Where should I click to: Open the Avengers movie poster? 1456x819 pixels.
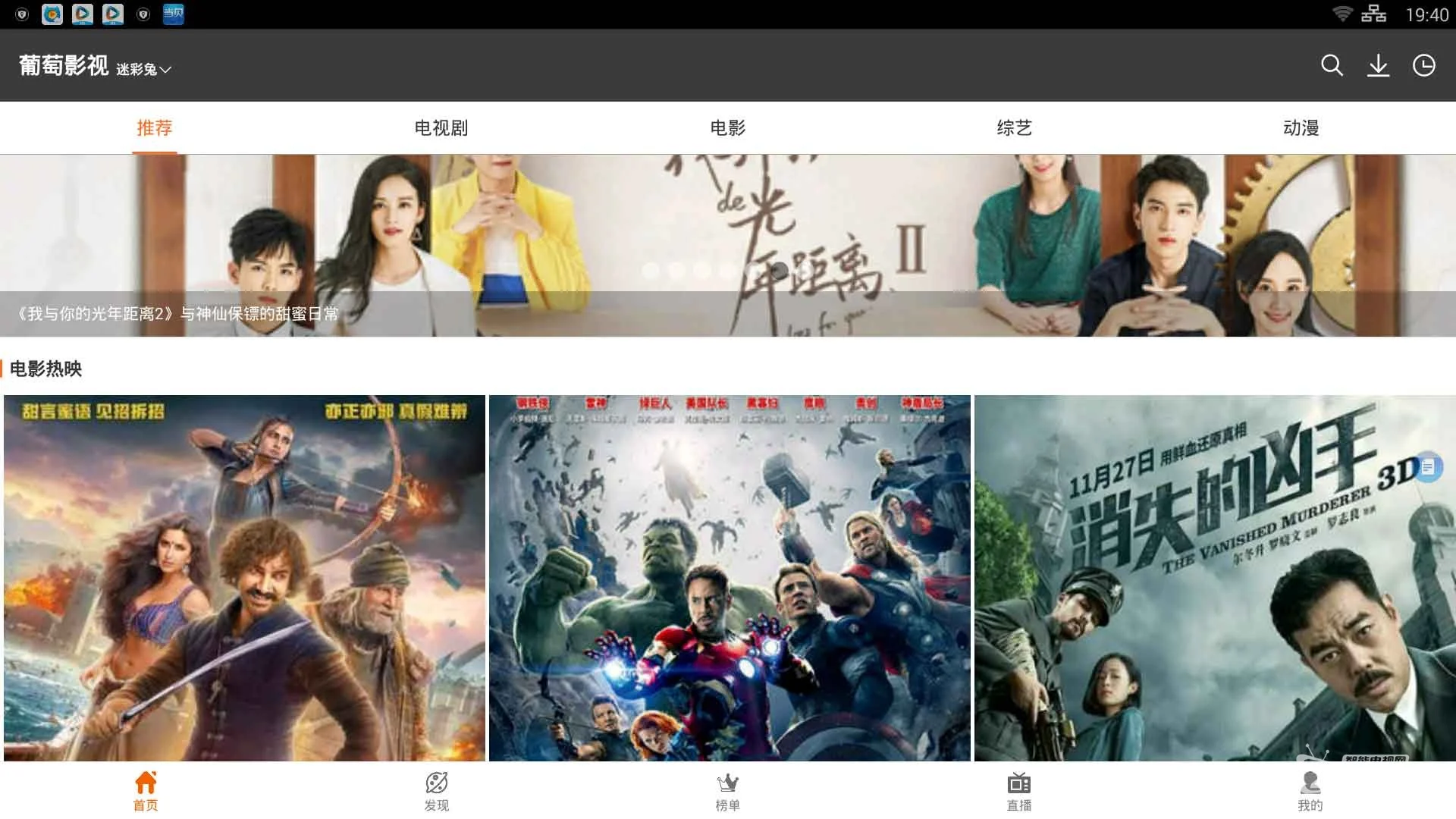pyautogui.click(x=730, y=576)
